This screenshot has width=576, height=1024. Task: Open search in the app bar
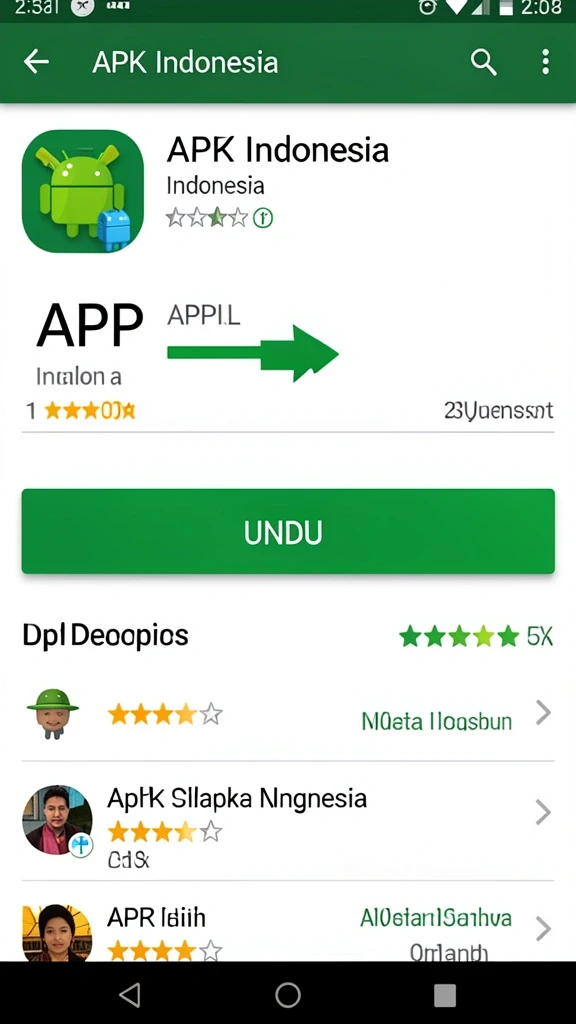[483, 63]
